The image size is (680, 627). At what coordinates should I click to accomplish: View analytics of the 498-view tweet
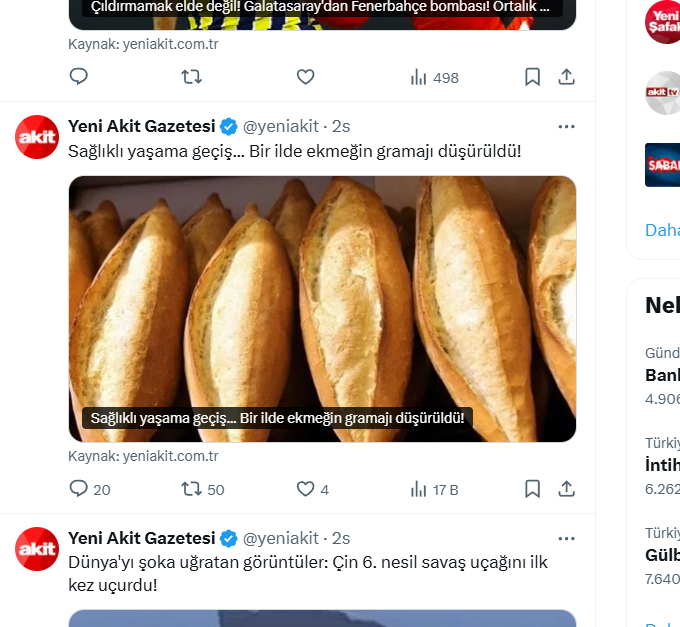(x=419, y=77)
